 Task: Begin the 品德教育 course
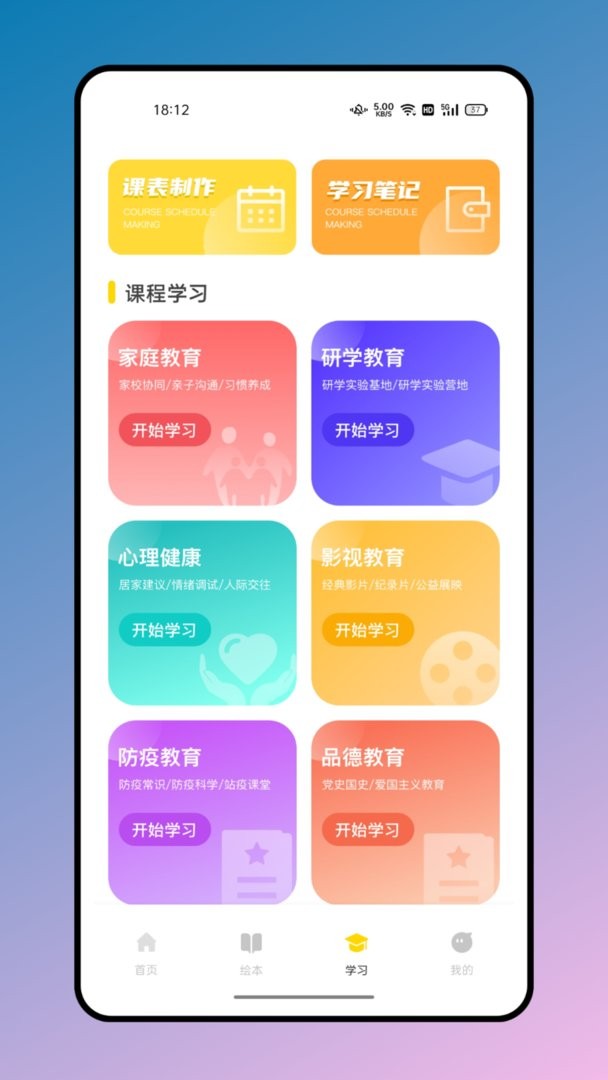(x=367, y=830)
